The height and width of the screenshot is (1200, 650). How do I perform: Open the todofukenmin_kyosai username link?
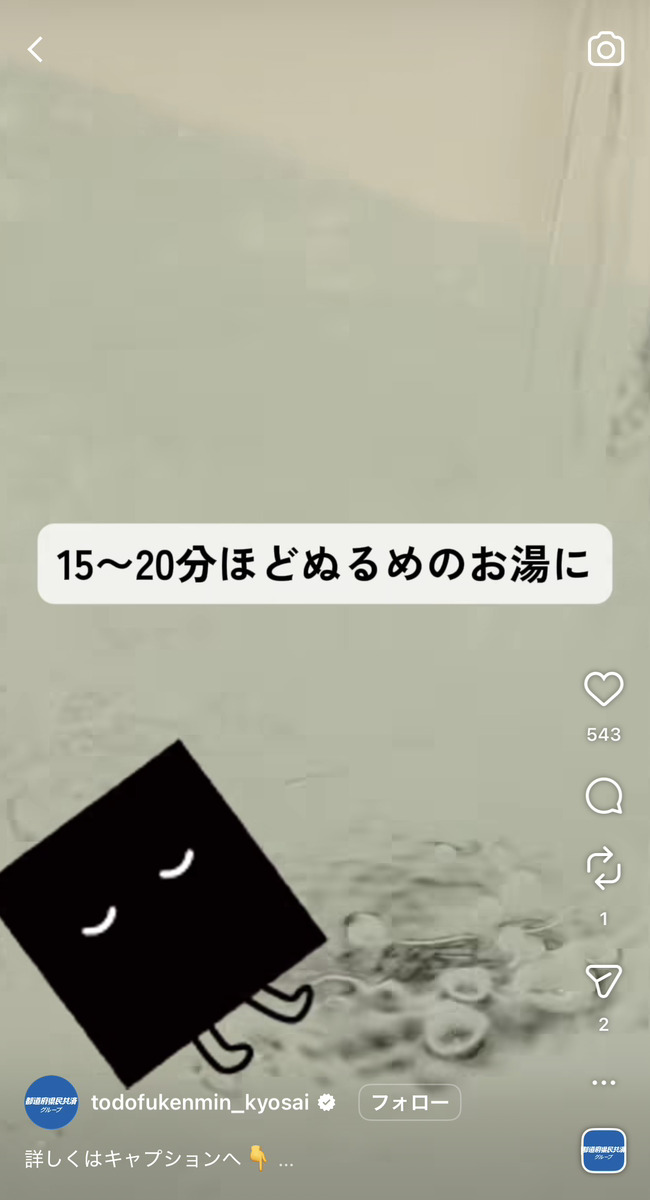click(201, 1102)
